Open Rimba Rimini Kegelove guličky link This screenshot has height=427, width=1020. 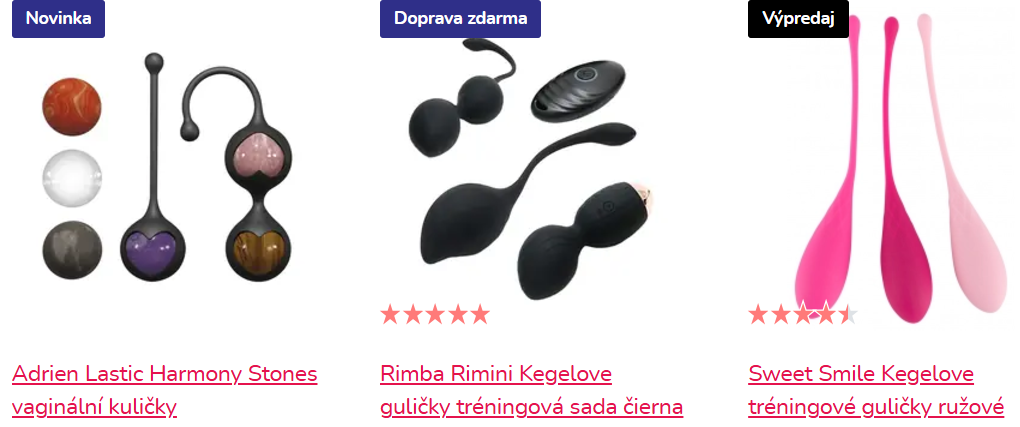pos(495,375)
